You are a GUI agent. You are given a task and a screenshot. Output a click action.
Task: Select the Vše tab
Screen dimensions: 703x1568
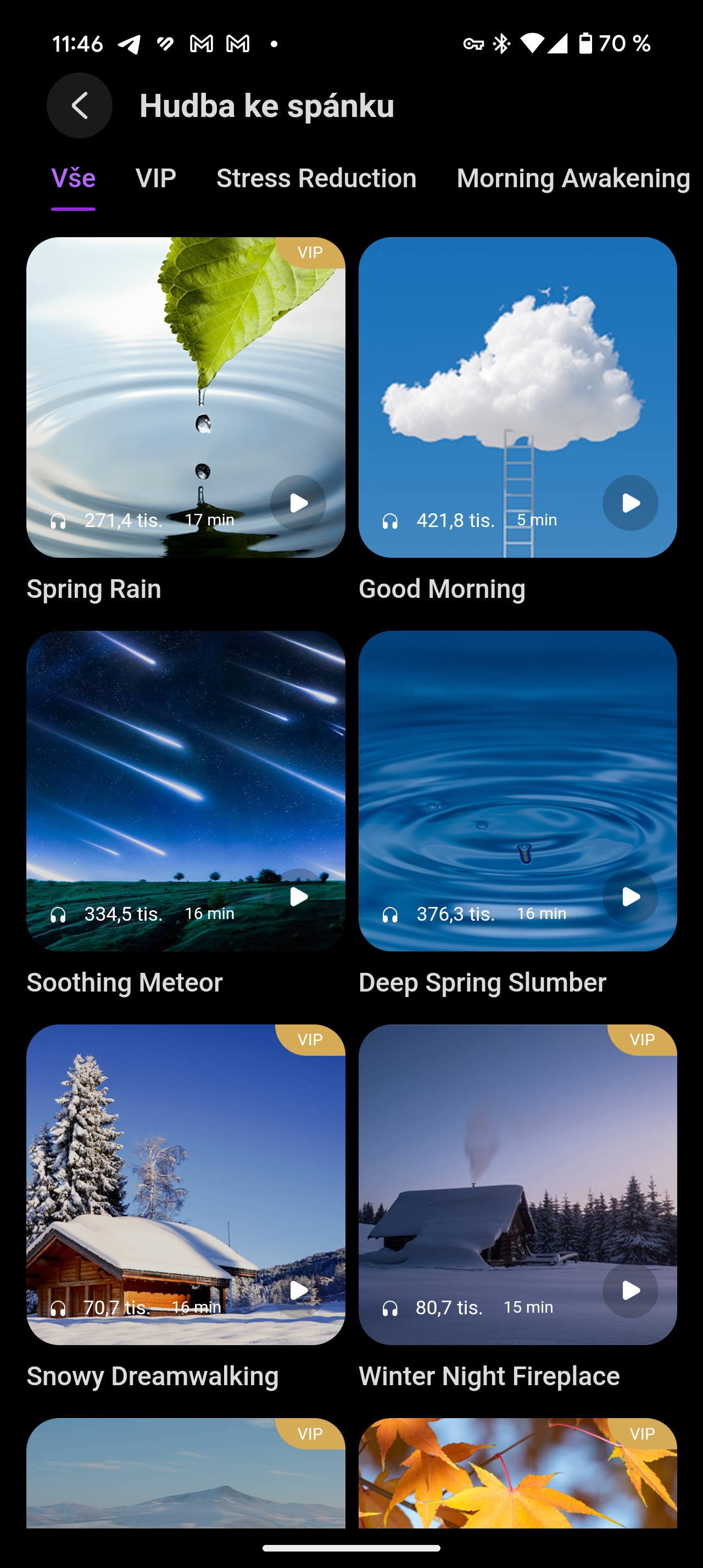(73, 178)
